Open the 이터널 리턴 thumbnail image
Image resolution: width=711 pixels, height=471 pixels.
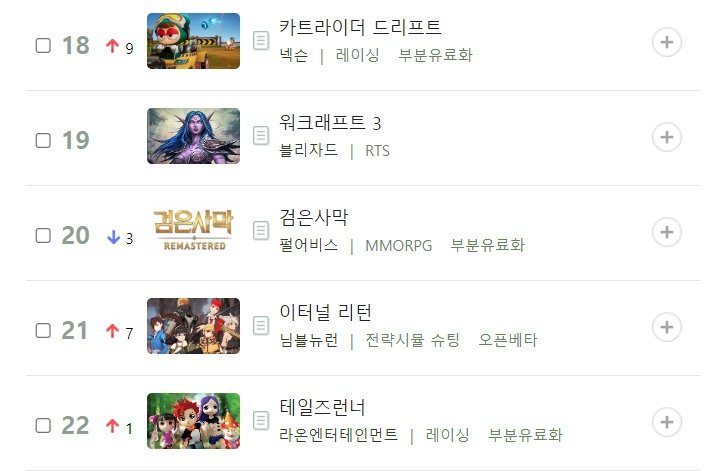point(193,326)
